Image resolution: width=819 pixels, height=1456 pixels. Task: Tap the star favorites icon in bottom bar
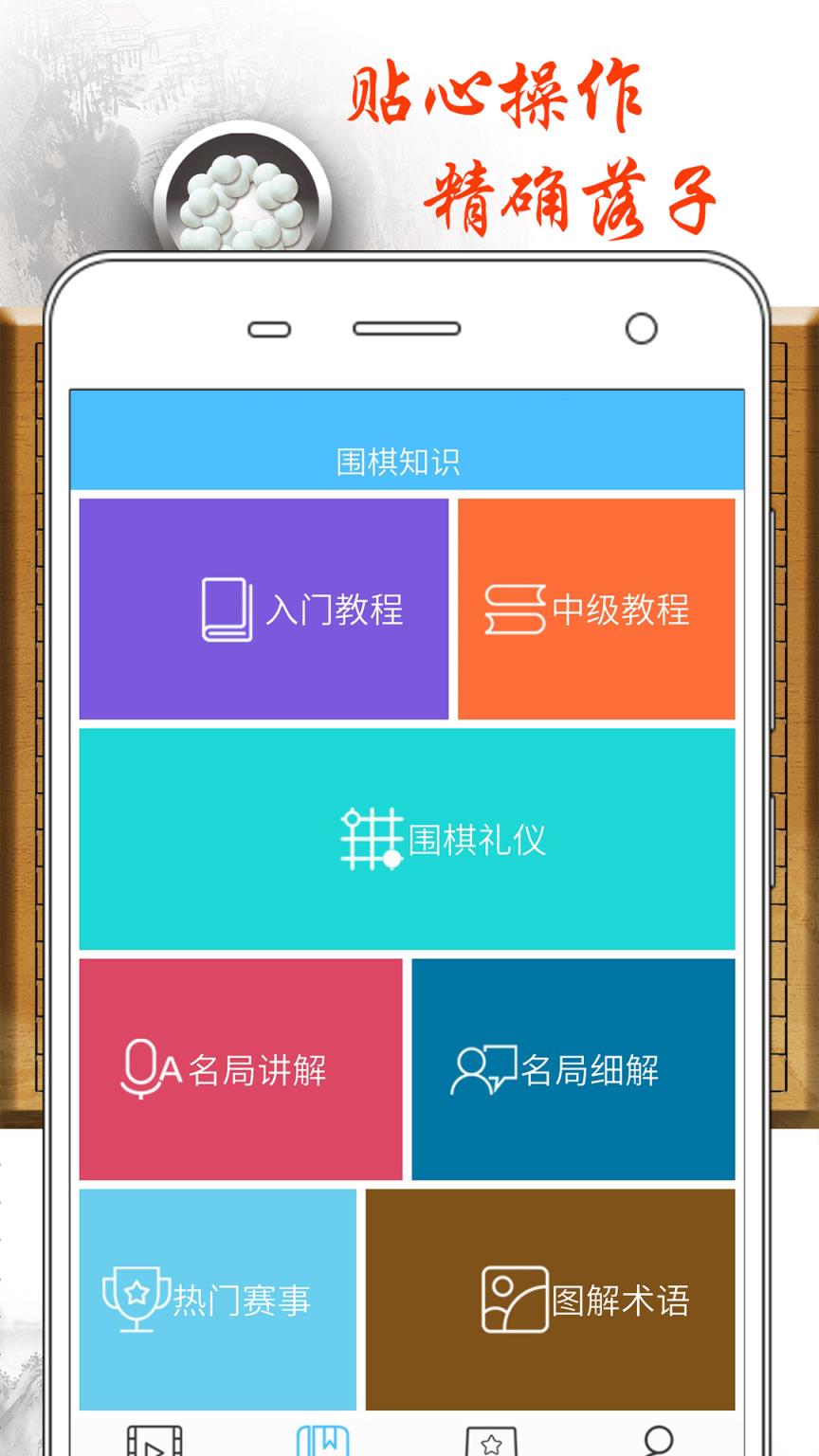pyautogui.click(x=491, y=1443)
